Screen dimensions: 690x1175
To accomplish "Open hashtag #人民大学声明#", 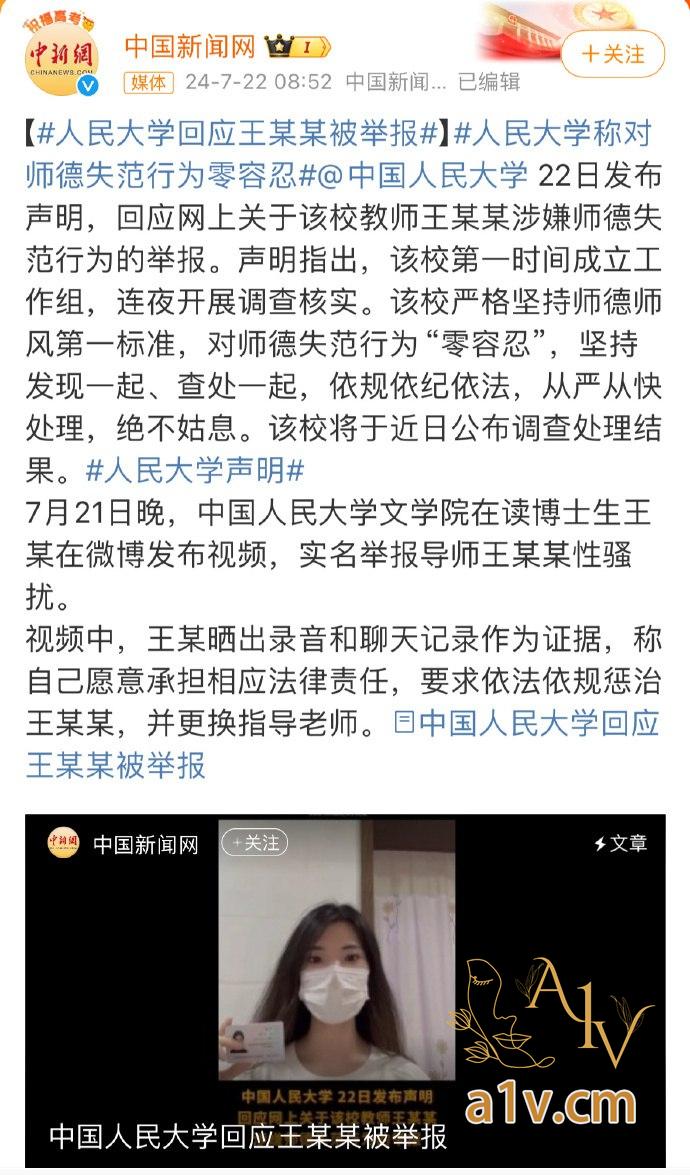I will point(194,469).
